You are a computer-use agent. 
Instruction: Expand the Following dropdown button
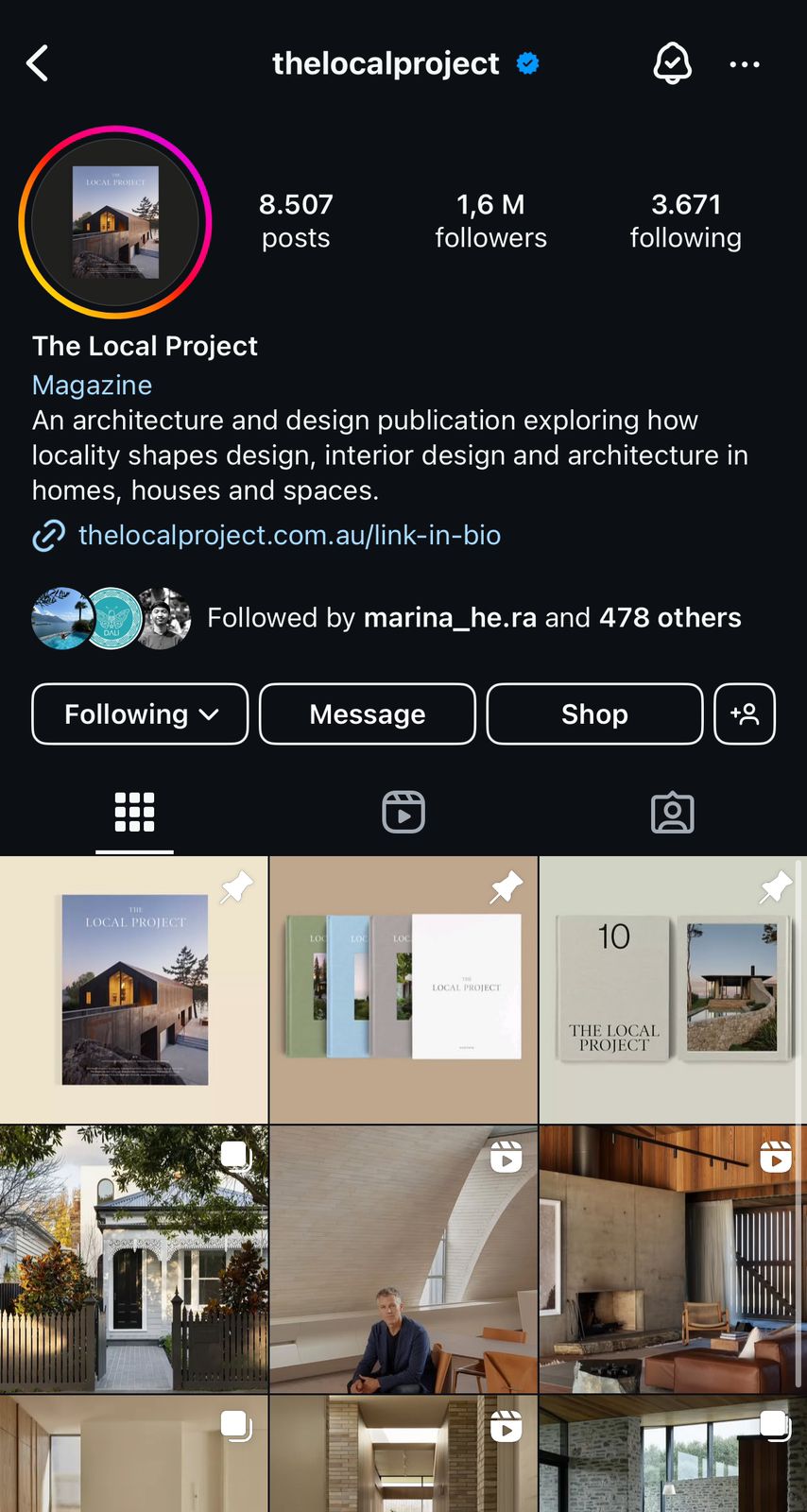point(140,714)
